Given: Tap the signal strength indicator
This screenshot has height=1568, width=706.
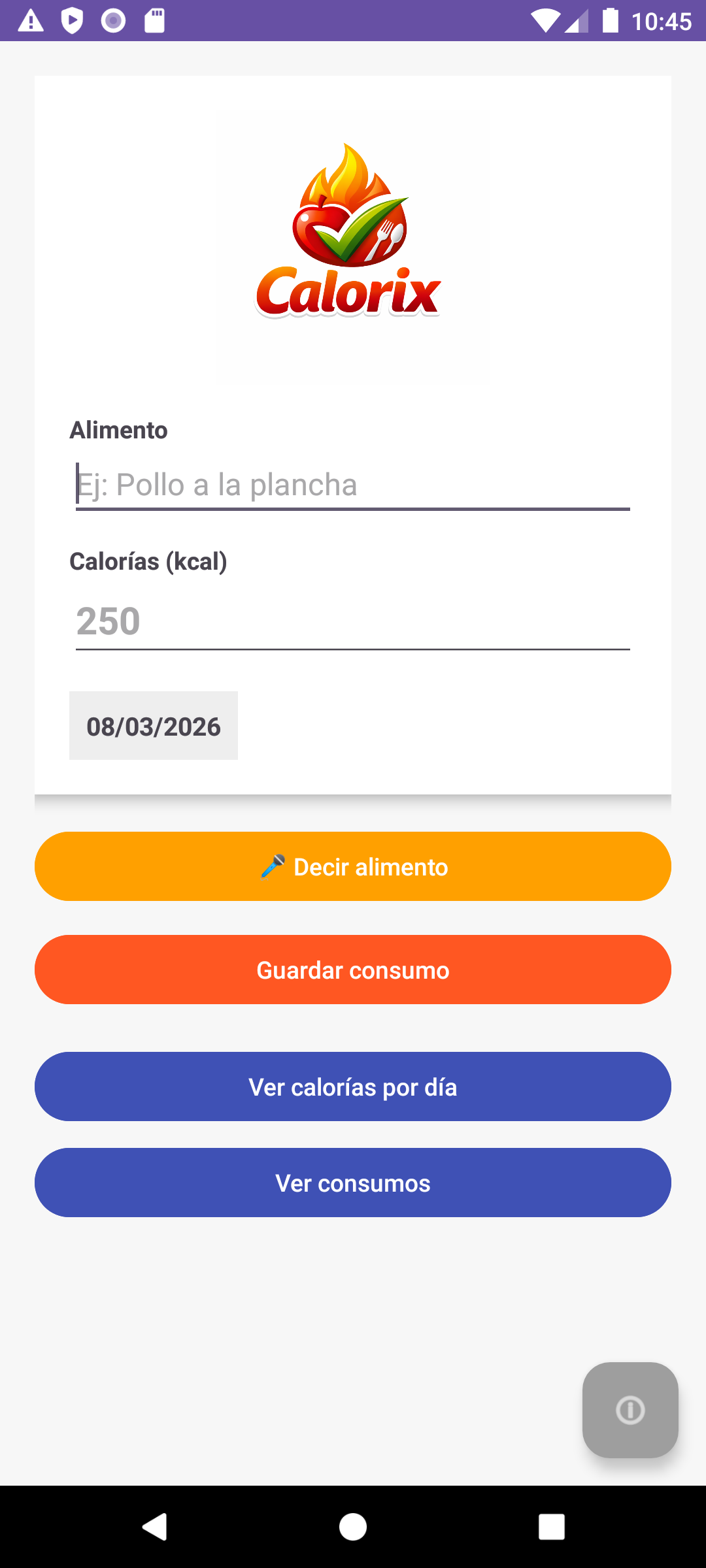Looking at the screenshot, I should click(x=578, y=21).
